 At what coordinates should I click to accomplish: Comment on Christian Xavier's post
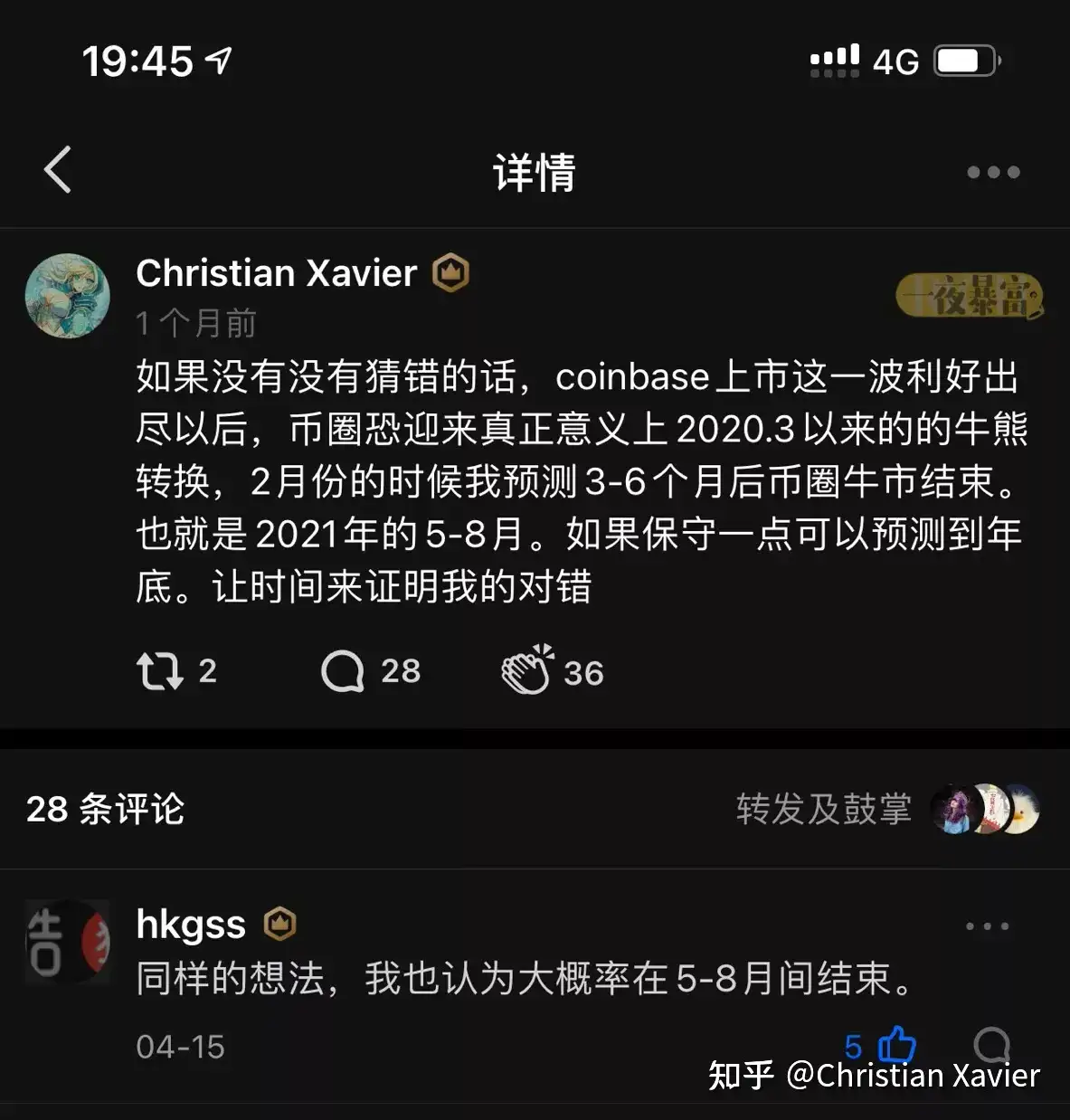pyautogui.click(x=343, y=672)
